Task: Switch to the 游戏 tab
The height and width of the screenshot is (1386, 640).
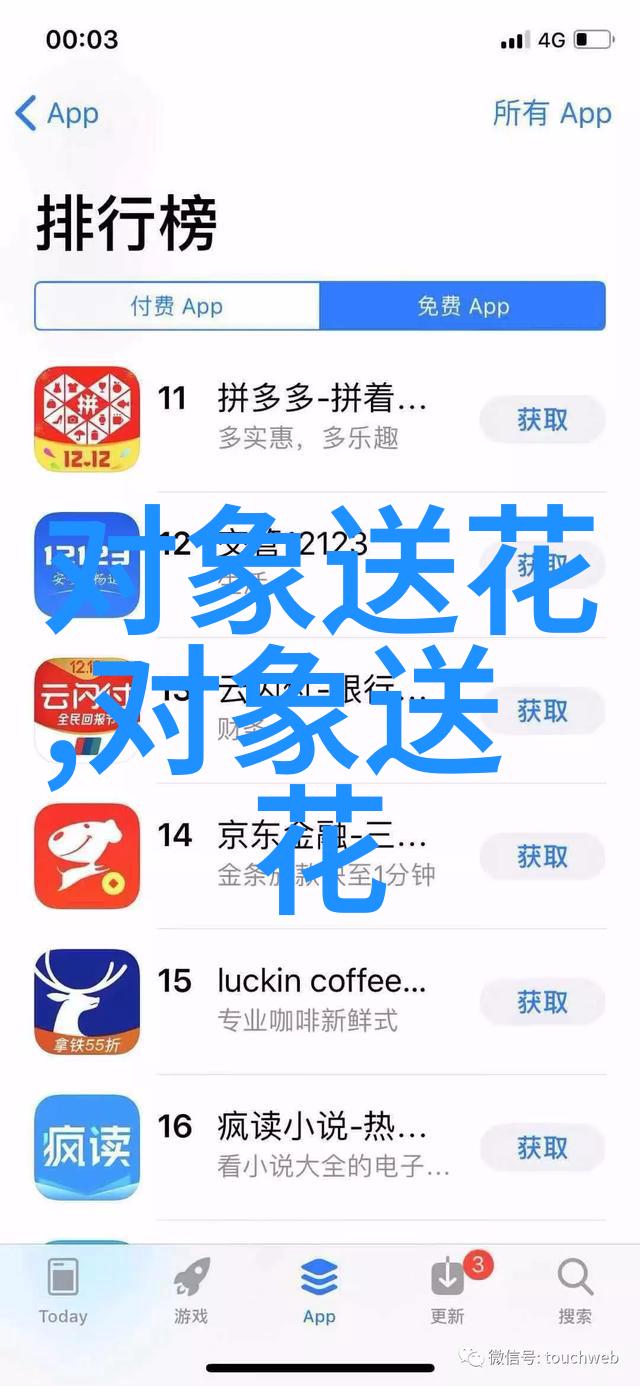Action: [191, 1291]
